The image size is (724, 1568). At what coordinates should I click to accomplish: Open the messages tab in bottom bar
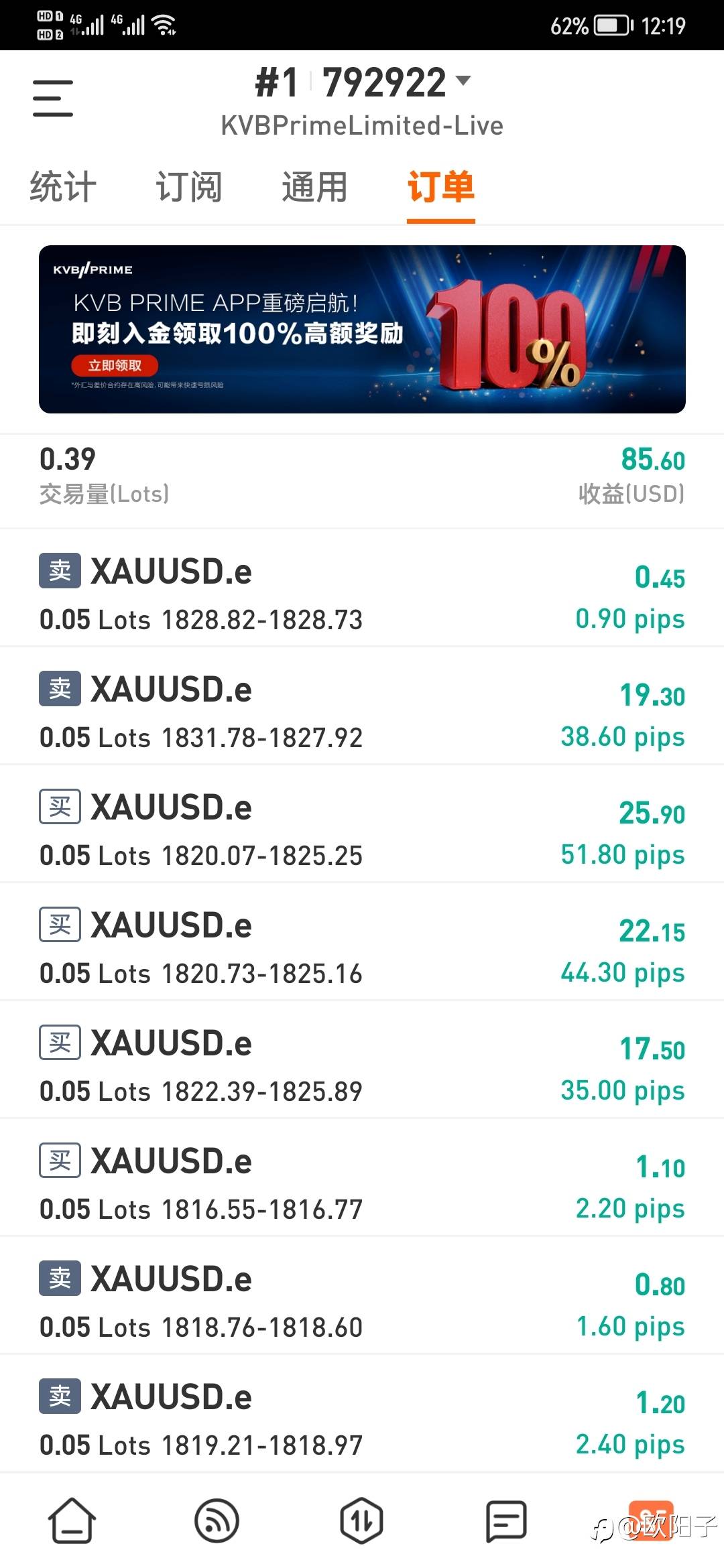point(506,1520)
